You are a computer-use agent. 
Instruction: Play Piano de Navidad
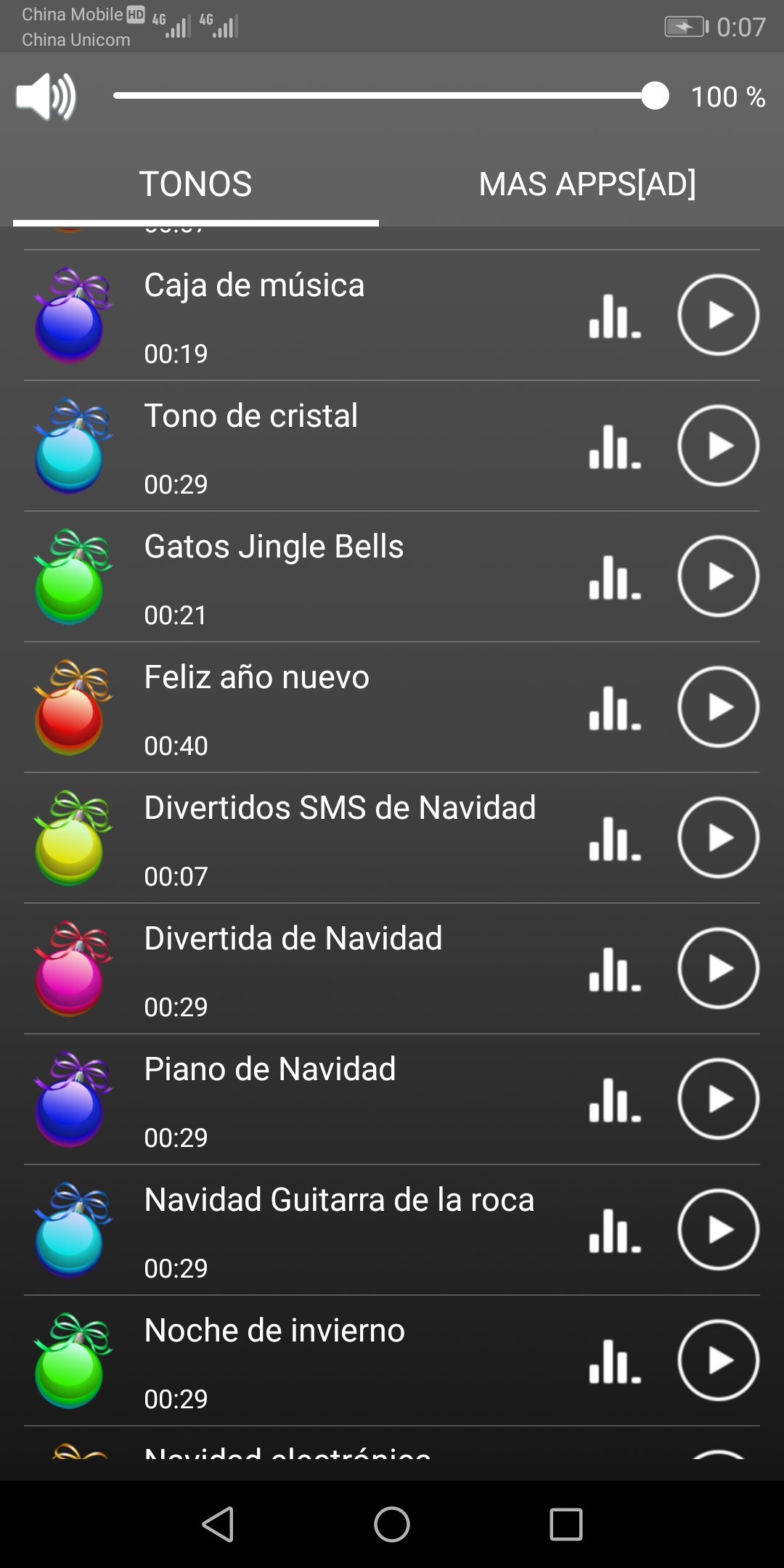coord(718,1099)
